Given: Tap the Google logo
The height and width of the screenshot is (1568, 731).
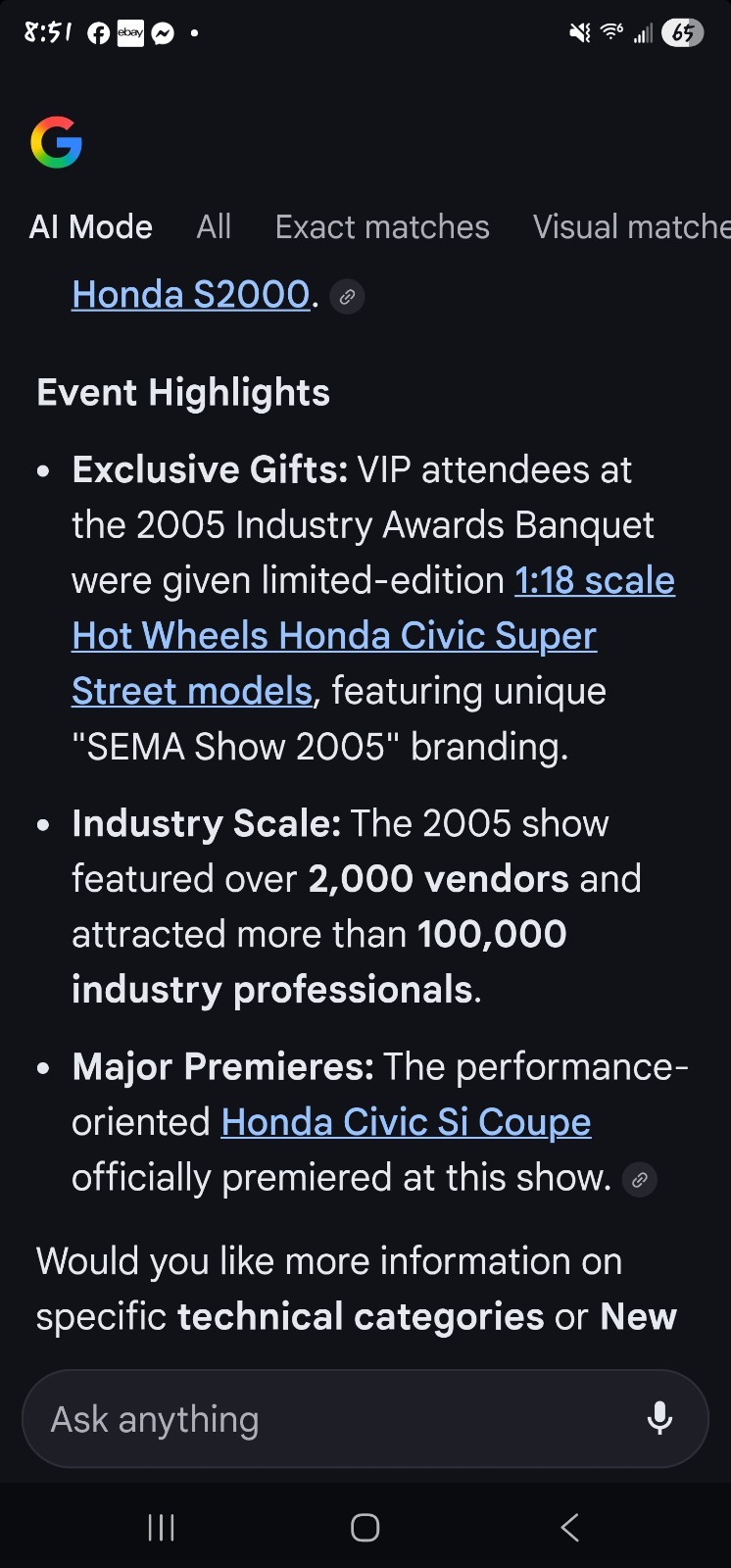Looking at the screenshot, I should click(x=57, y=142).
